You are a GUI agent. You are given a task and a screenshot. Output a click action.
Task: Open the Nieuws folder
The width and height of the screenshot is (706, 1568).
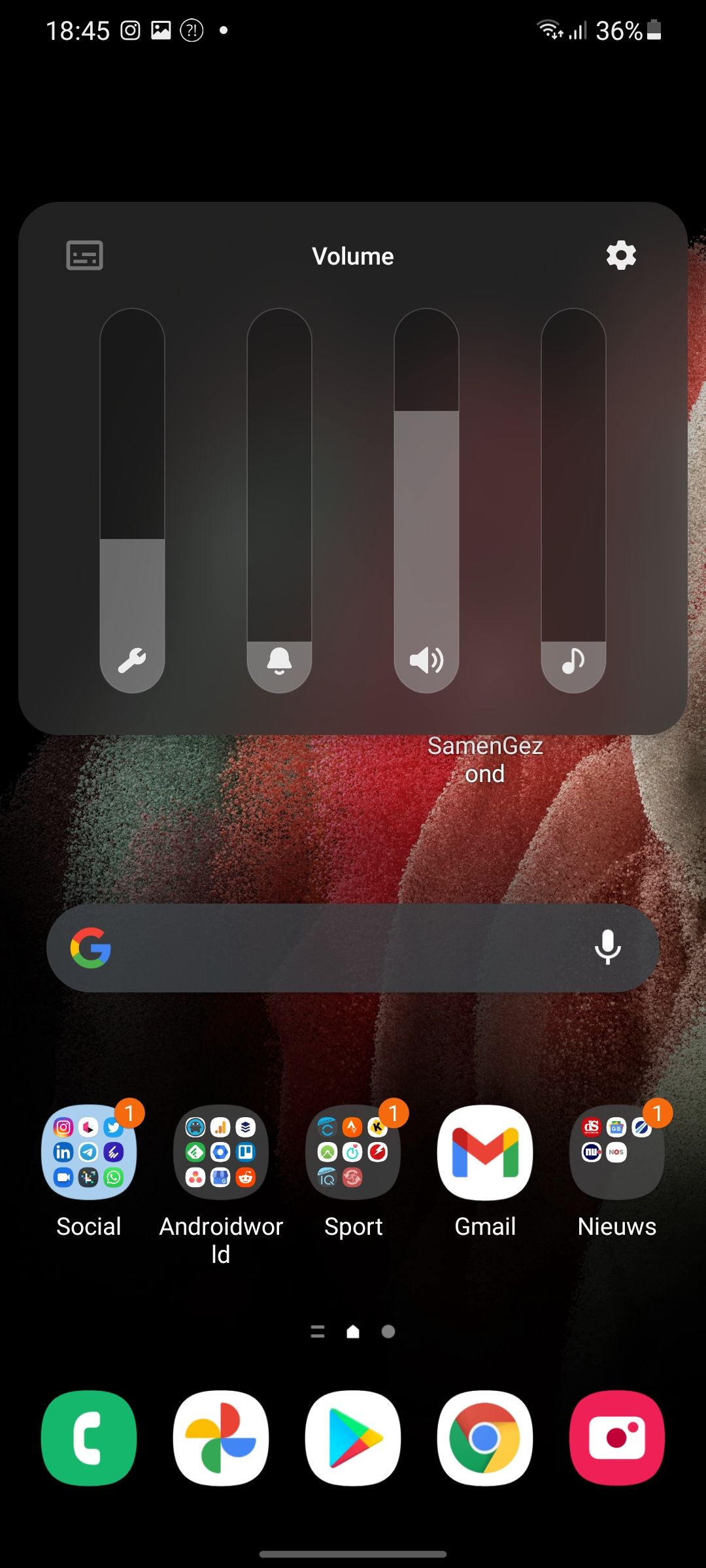(617, 1152)
